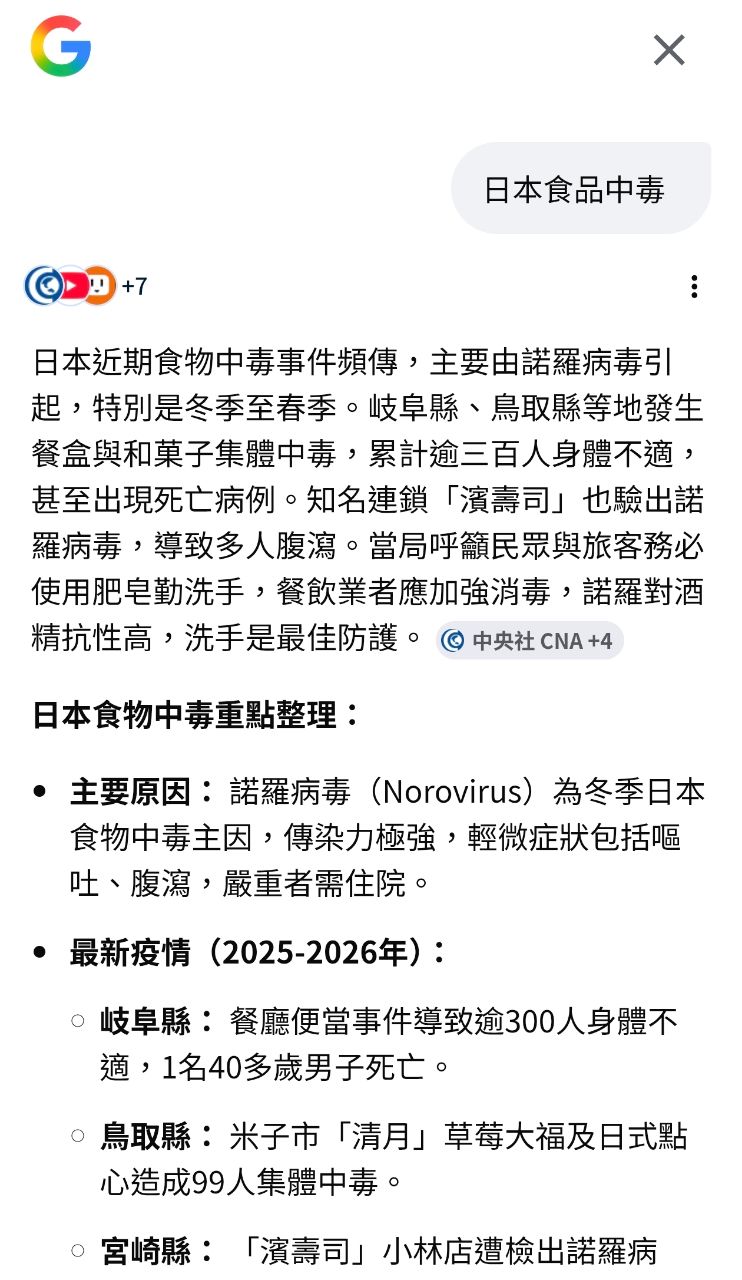Close the Google AI answer panel
742x1280 pixels.
(x=668, y=50)
